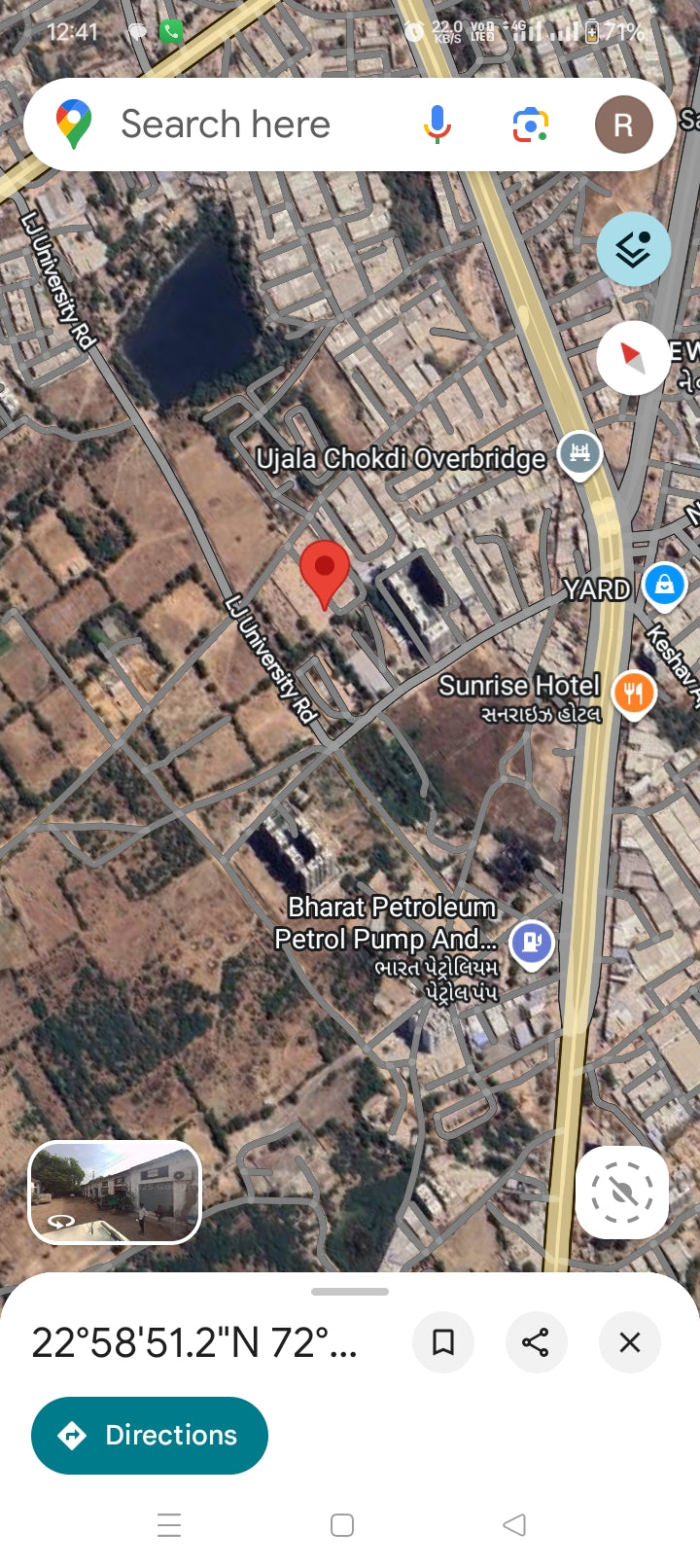700x1568 pixels.
Task: Open the Search here box
Action: tap(226, 125)
